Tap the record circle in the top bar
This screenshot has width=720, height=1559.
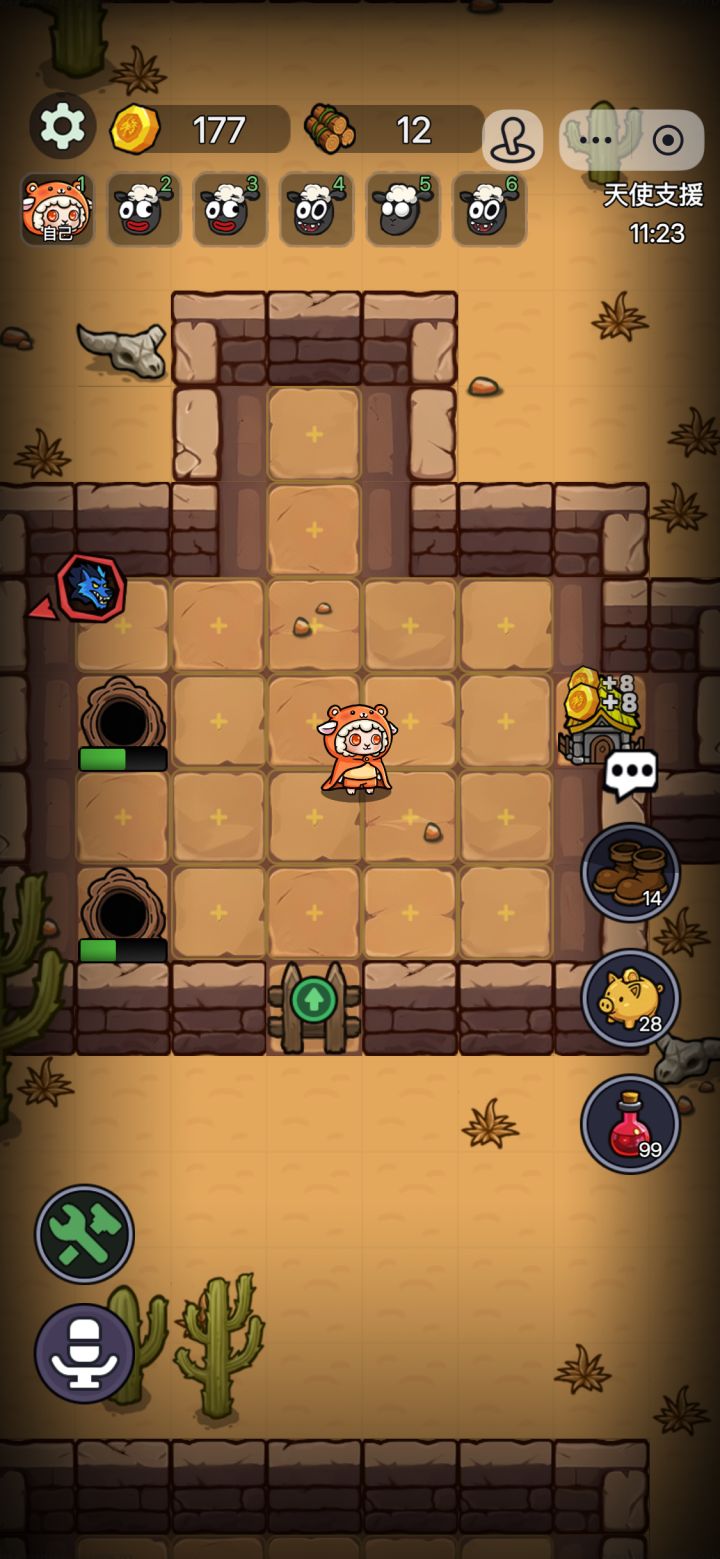point(666,140)
